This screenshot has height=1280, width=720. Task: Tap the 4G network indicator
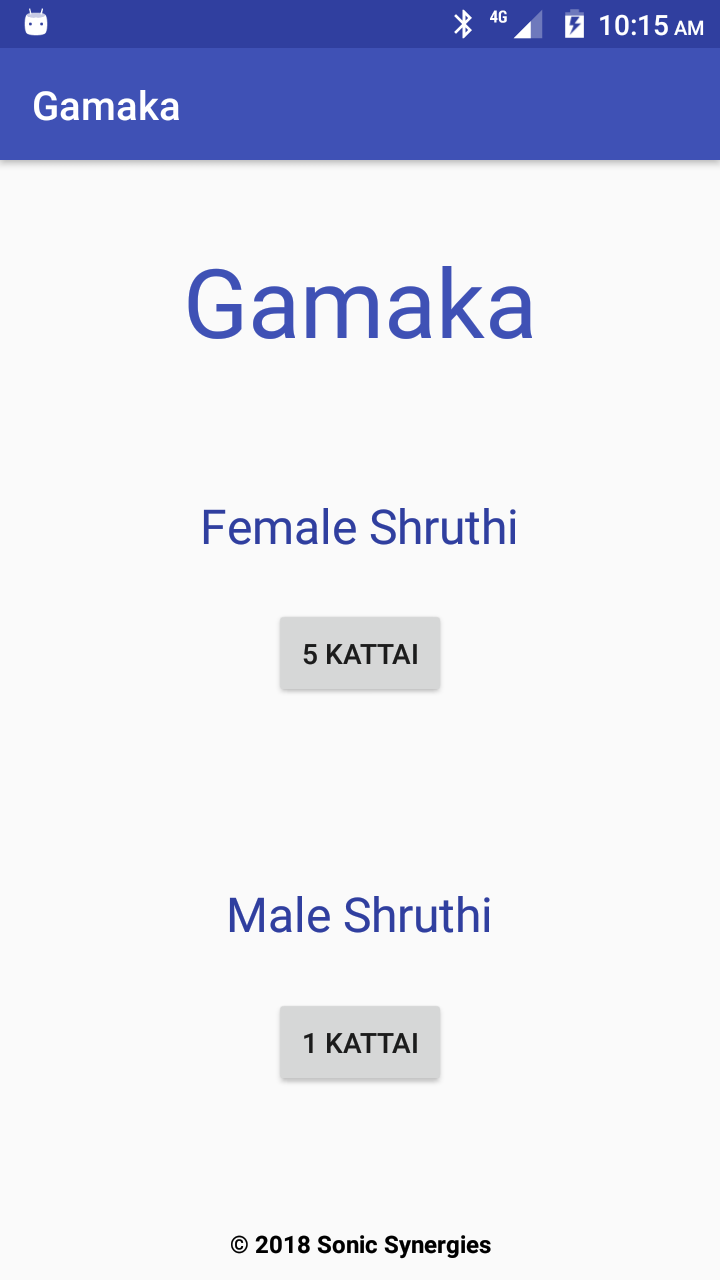[498, 18]
